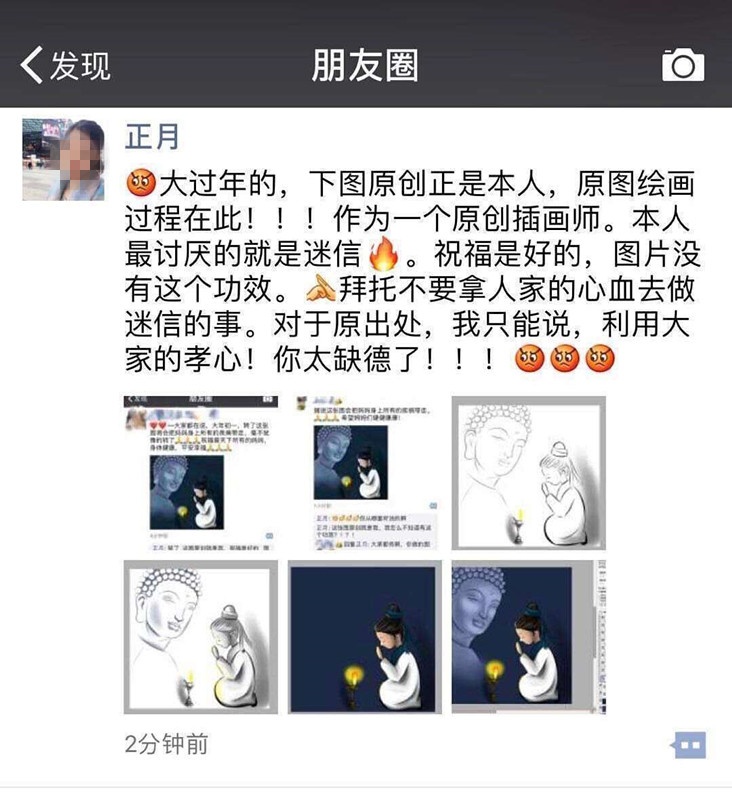
Task: Open the sixth image, the finished colored Buddha
Action: pyautogui.click(x=528, y=637)
